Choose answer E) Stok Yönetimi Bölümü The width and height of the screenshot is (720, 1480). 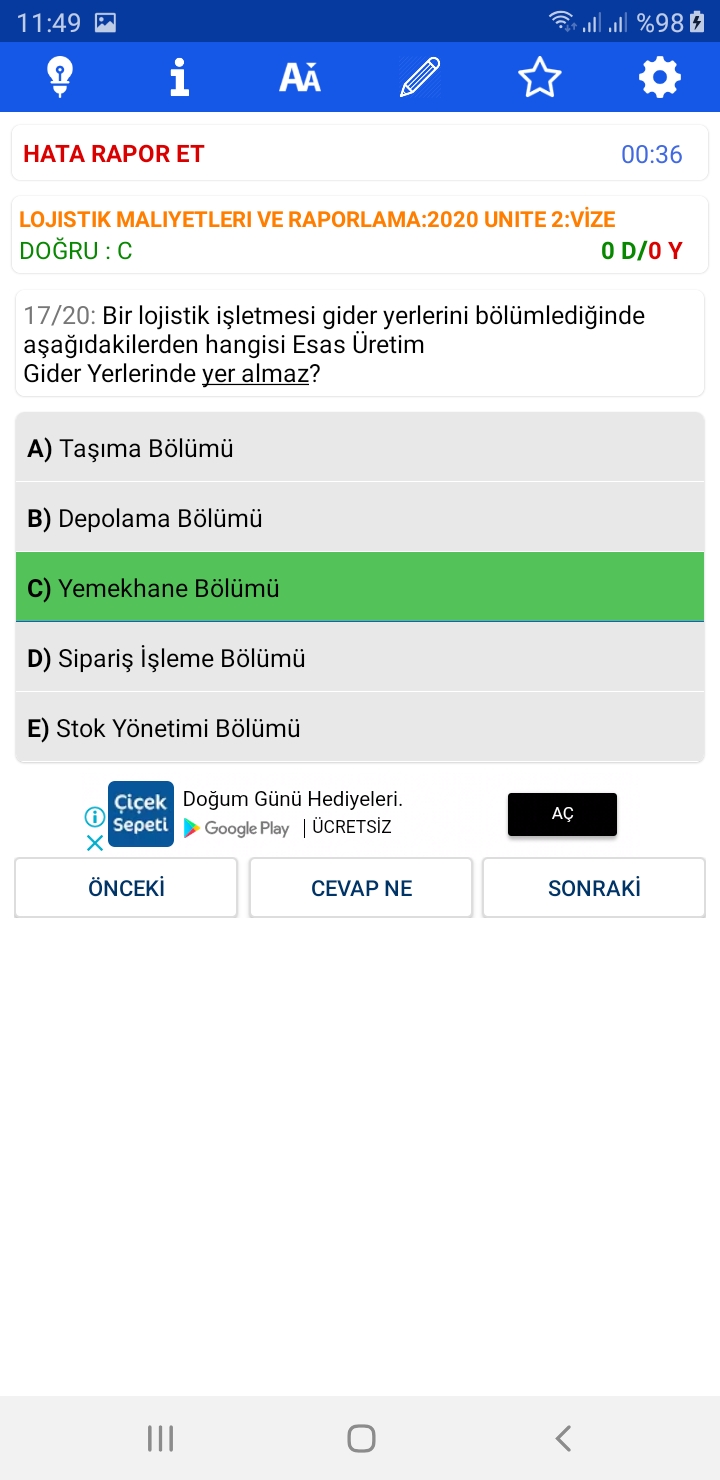click(360, 728)
